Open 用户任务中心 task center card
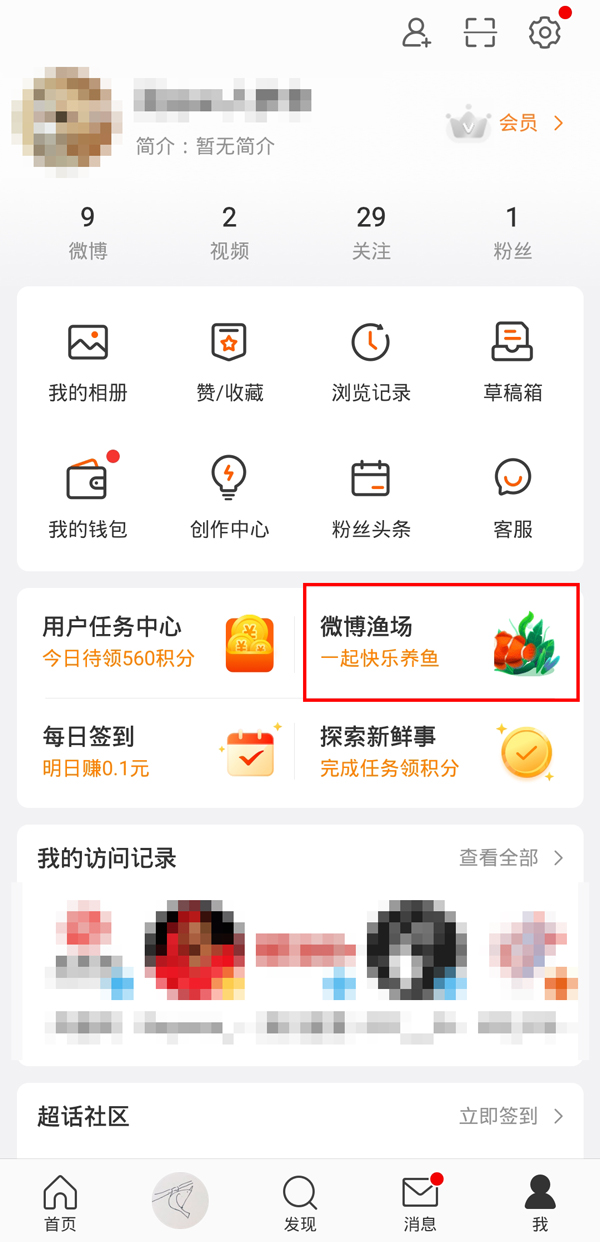Image resolution: width=600 pixels, height=1242 pixels. [x=158, y=642]
